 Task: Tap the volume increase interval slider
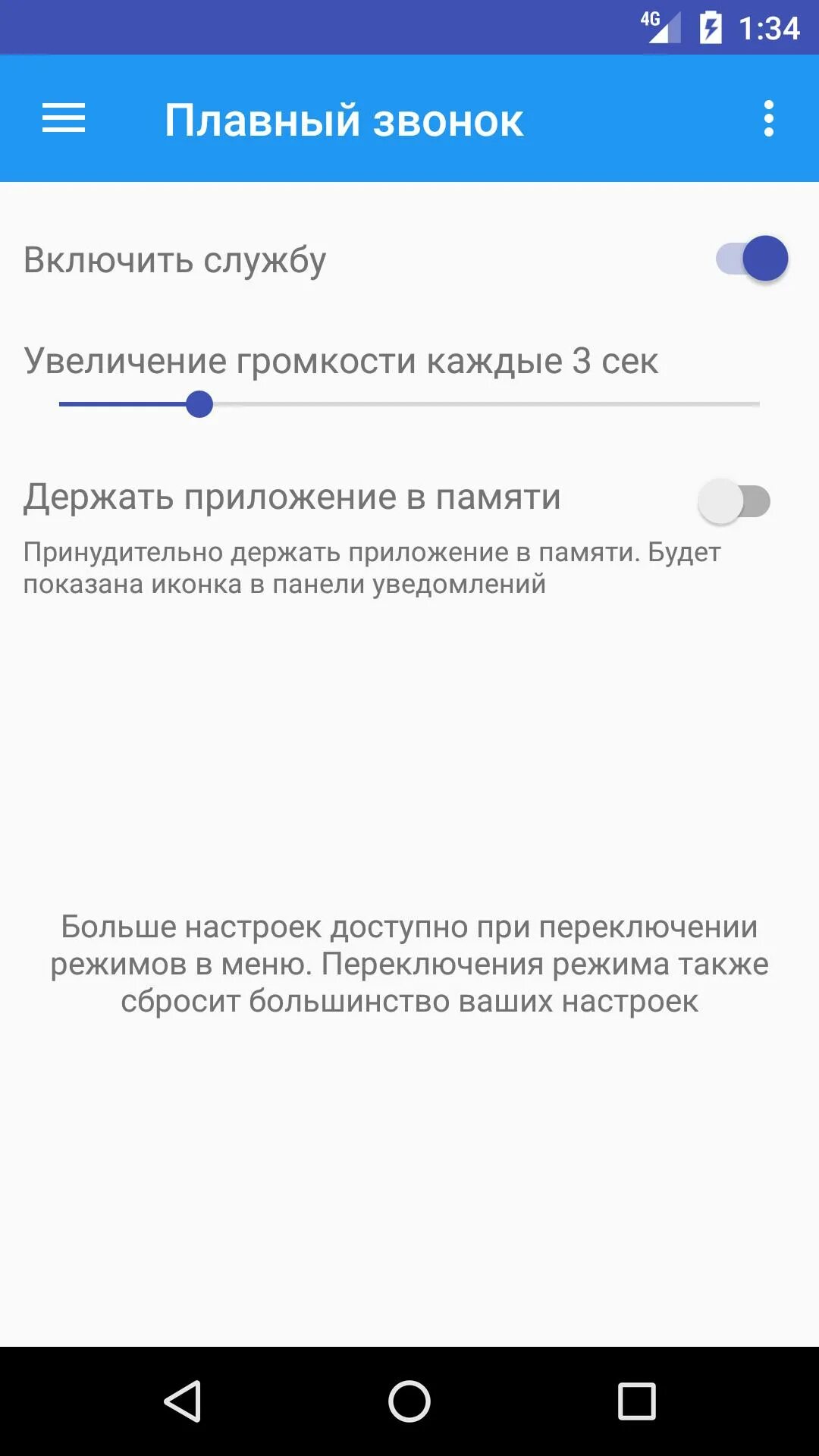point(409,404)
